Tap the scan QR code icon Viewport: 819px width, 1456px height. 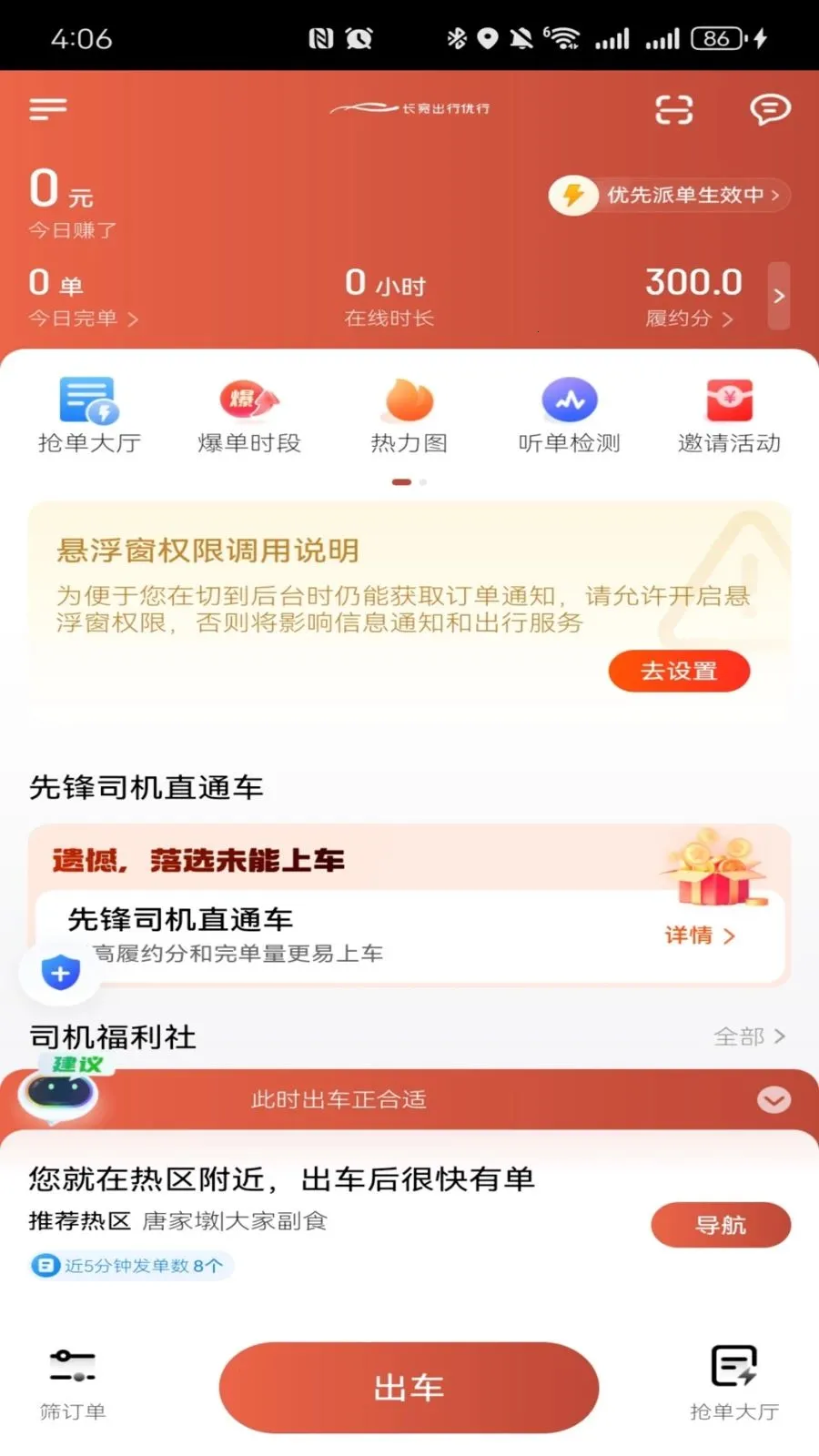point(673,109)
